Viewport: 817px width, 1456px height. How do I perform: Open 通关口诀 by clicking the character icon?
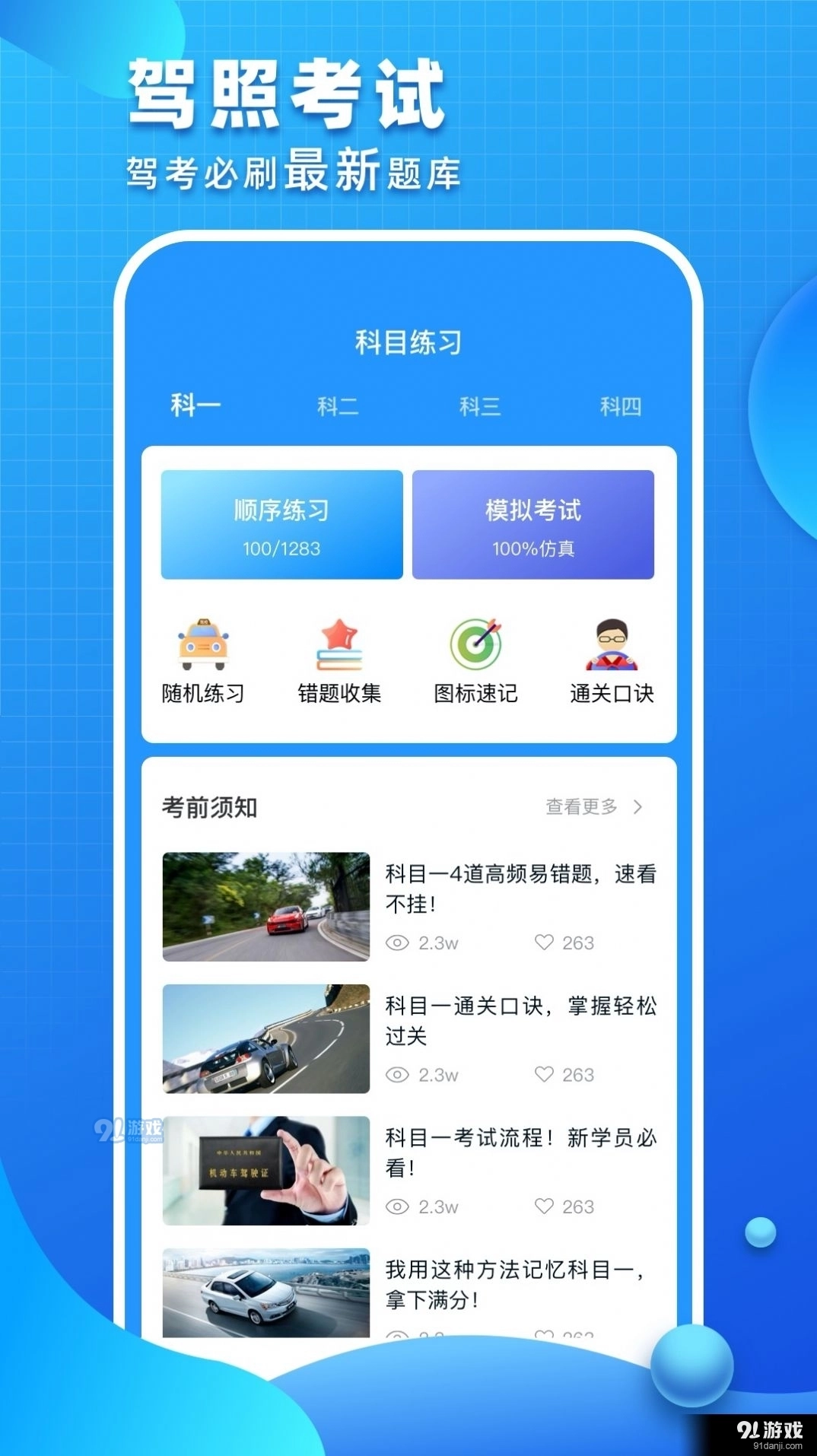pyautogui.click(x=612, y=644)
